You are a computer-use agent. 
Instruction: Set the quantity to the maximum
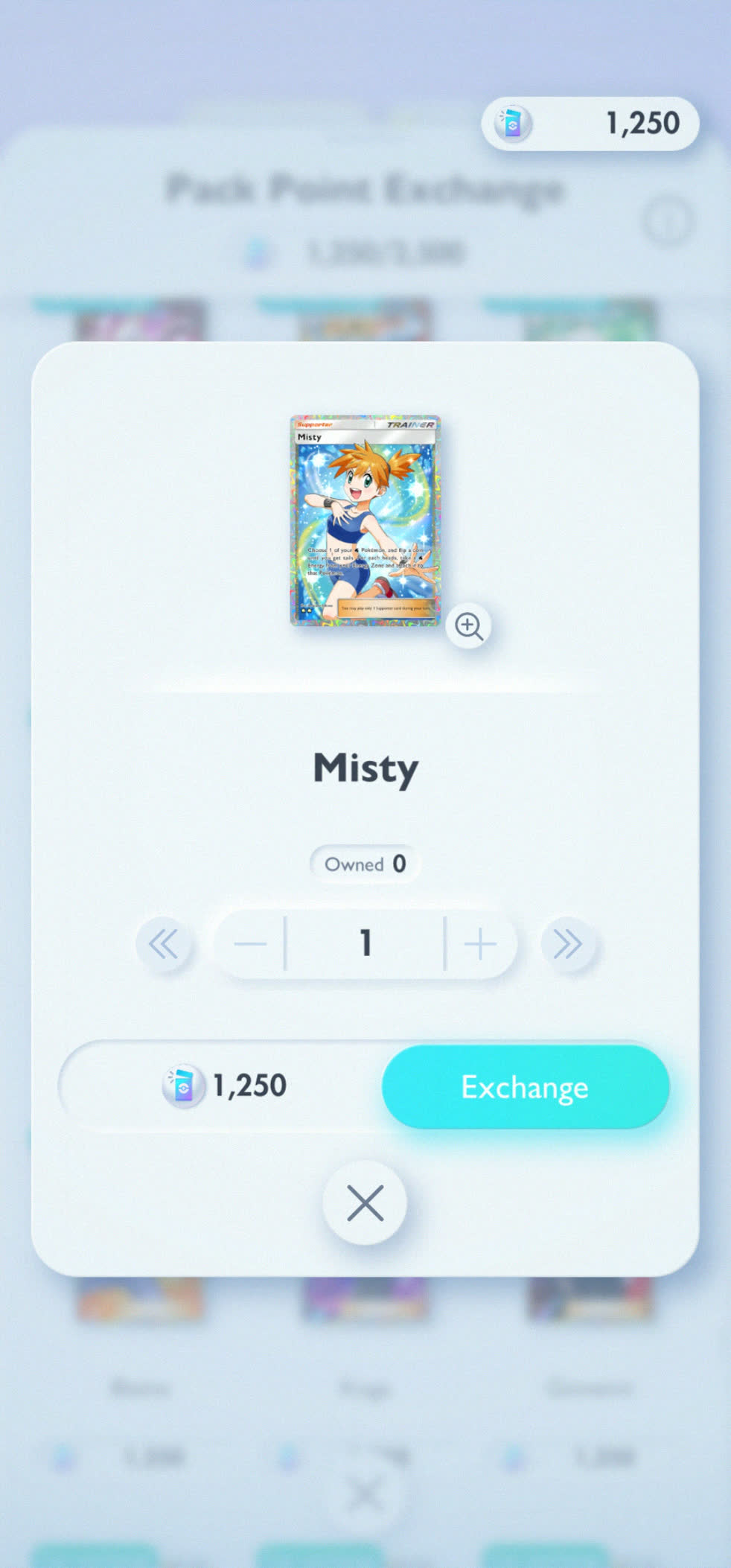567,944
